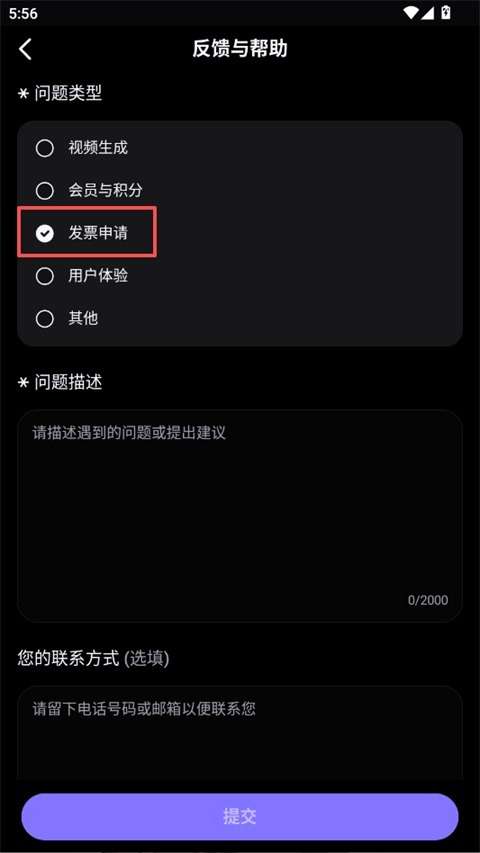The height and width of the screenshot is (853, 480).
Task: Choose the 会员与积分 option
Action: 89,190
